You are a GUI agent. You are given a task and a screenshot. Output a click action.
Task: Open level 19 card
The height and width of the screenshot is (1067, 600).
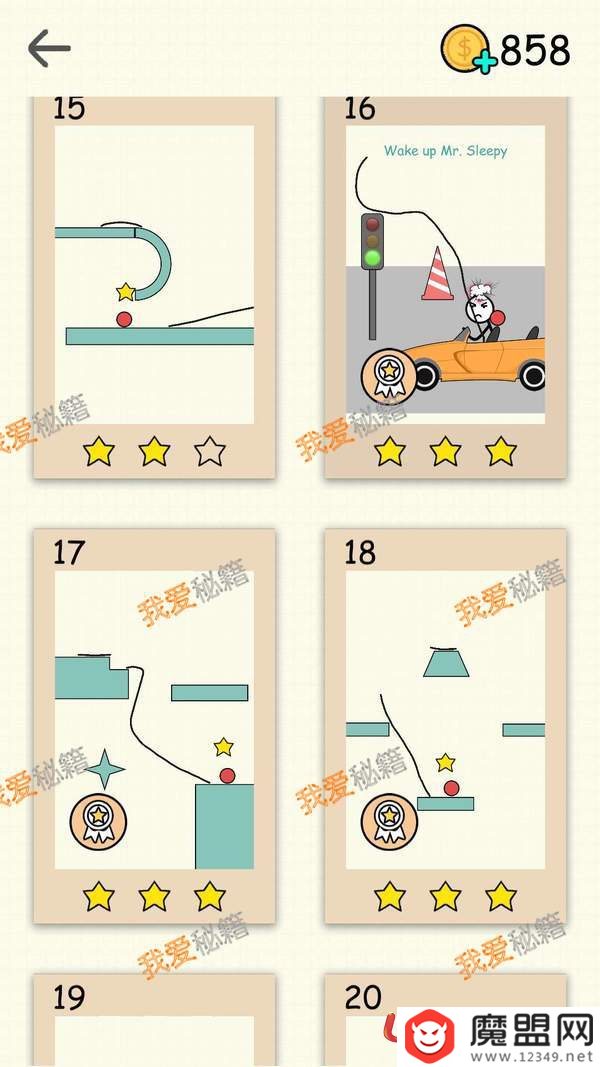point(154,1020)
